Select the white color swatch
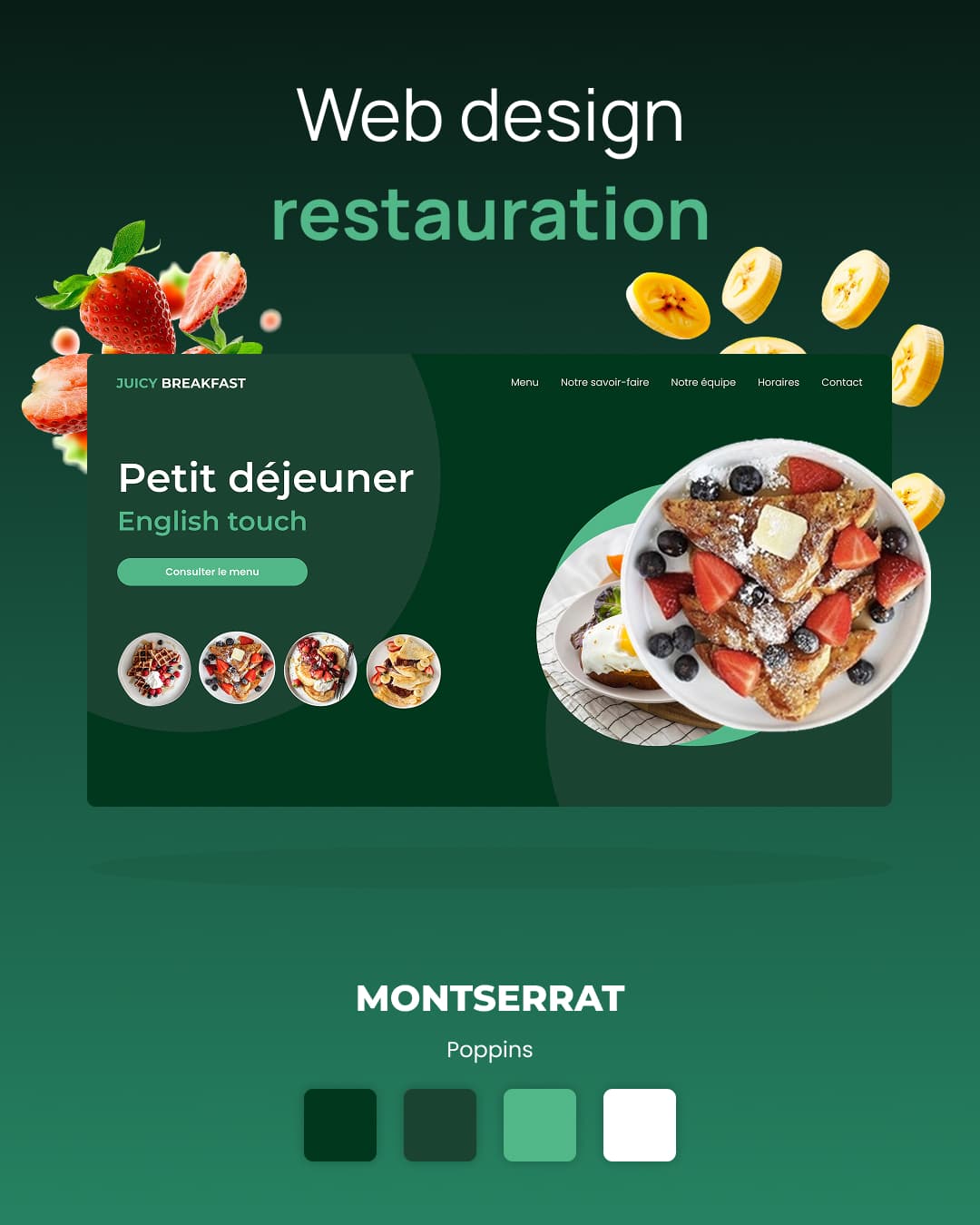980x1225 pixels. point(640,1125)
